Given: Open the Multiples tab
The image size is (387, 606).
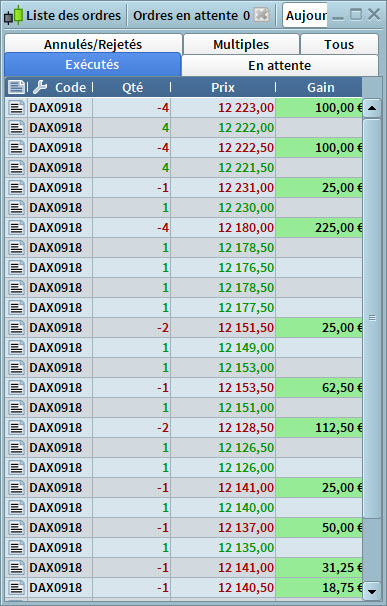Looking at the screenshot, I should [241, 44].
